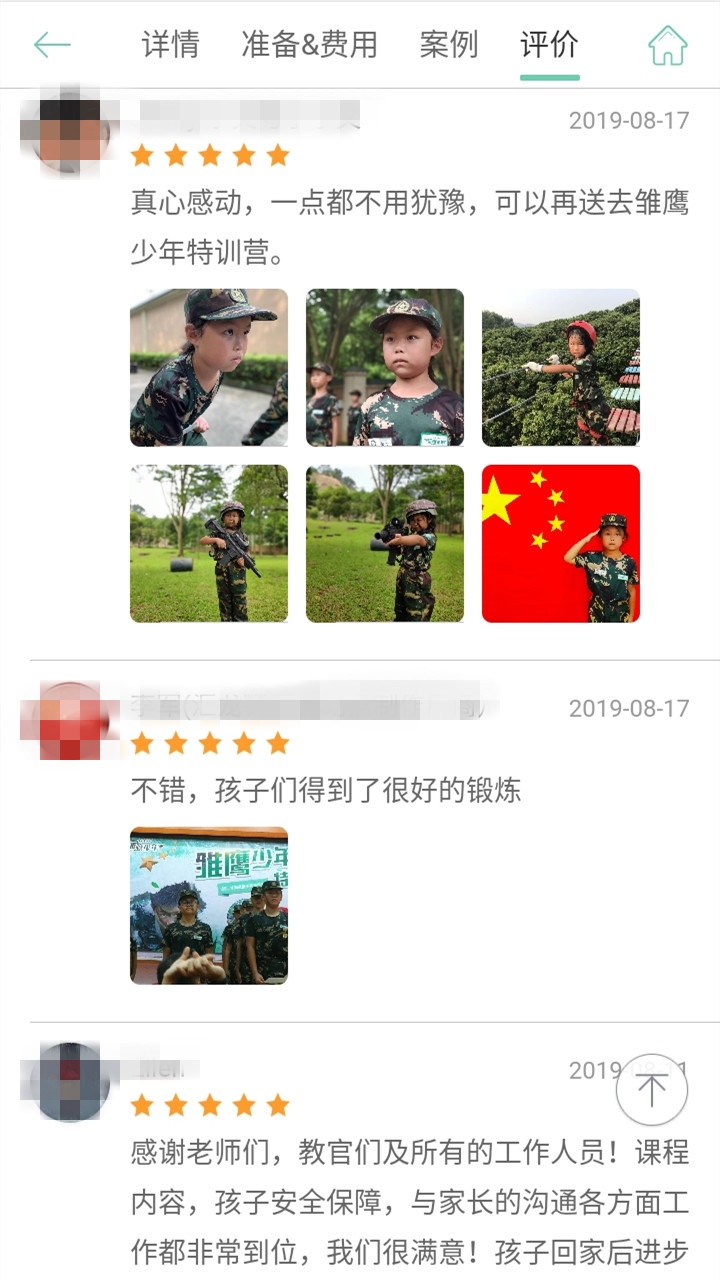
Task: Open the review photo with the red flag
Action: click(561, 543)
